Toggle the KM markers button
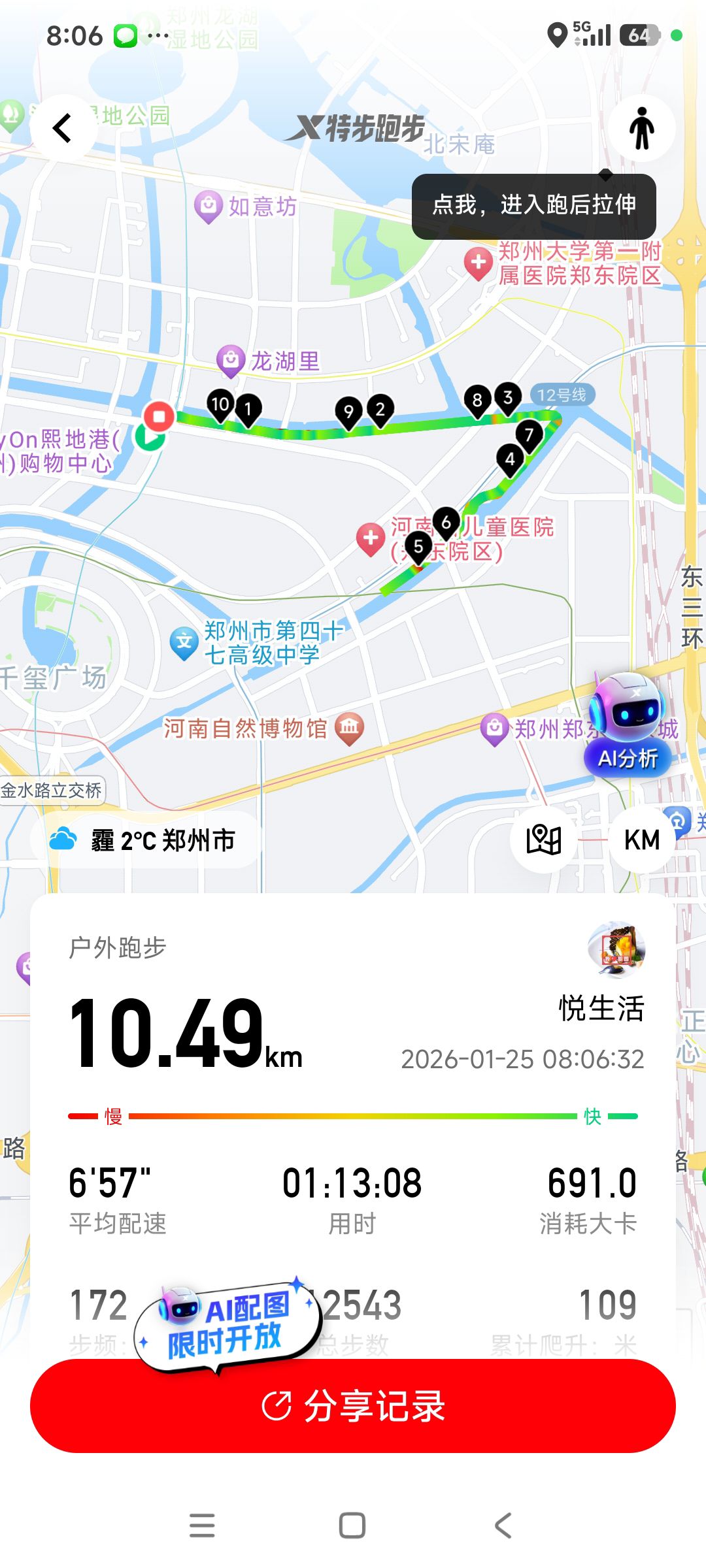Viewport: 706px width, 1568px height. 641,840
